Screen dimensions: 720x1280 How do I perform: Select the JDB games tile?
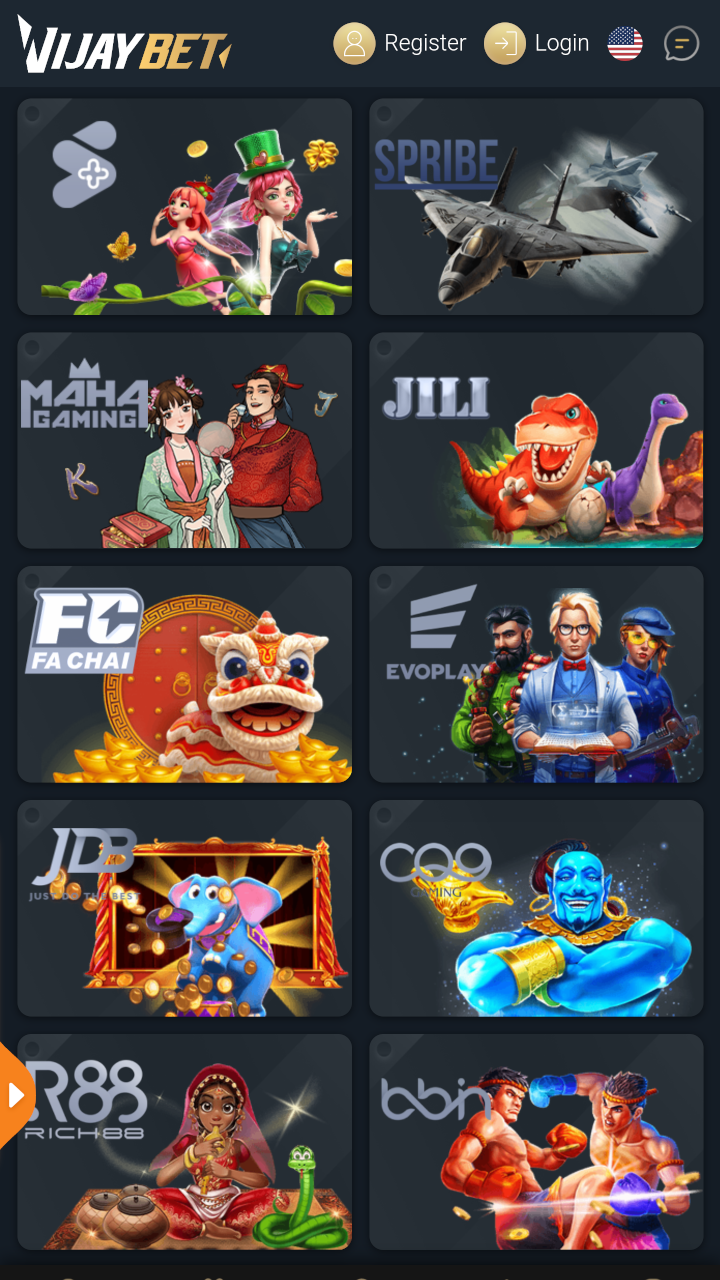click(184, 908)
